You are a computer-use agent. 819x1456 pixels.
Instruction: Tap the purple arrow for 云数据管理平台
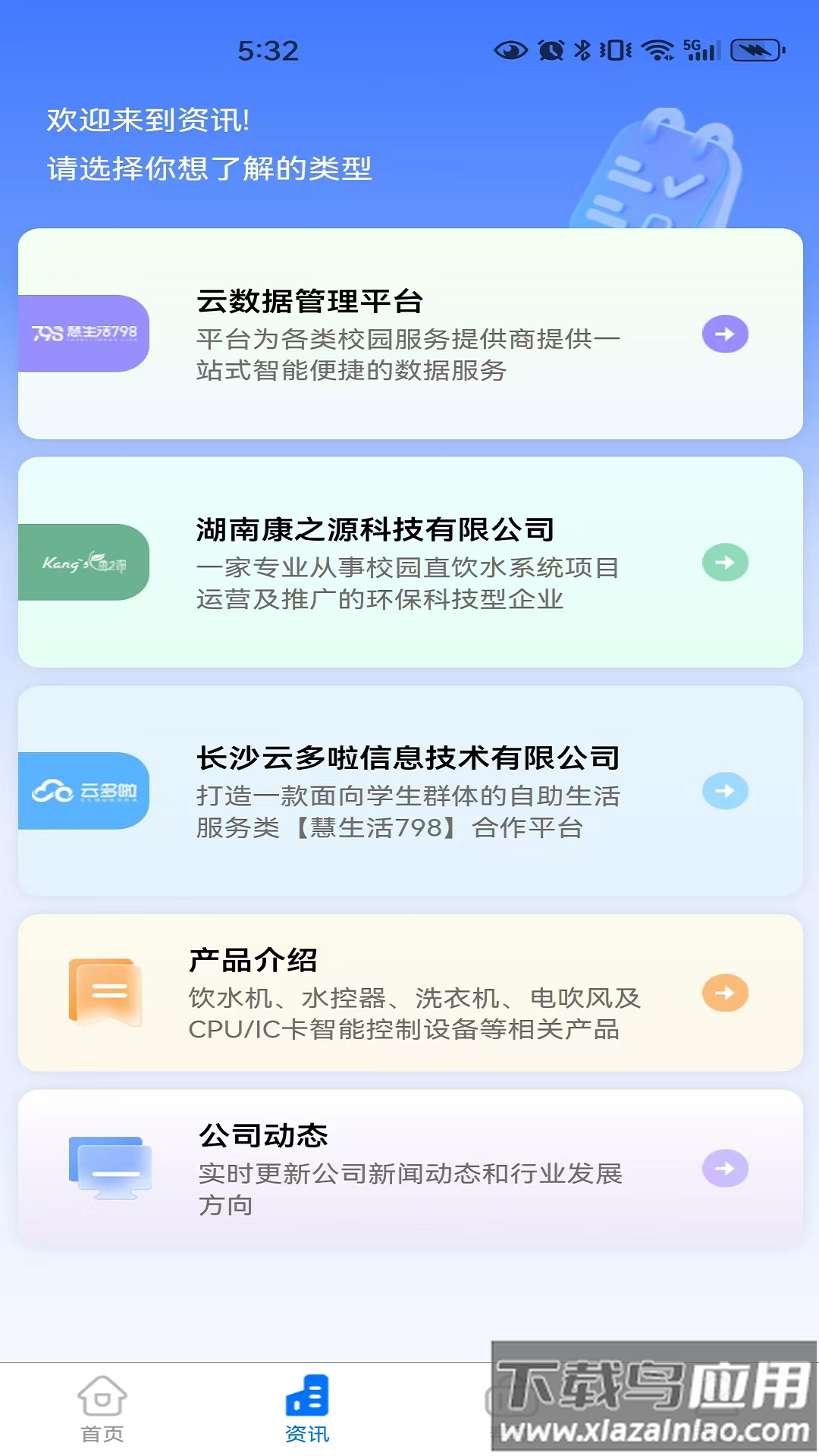[x=725, y=334]
